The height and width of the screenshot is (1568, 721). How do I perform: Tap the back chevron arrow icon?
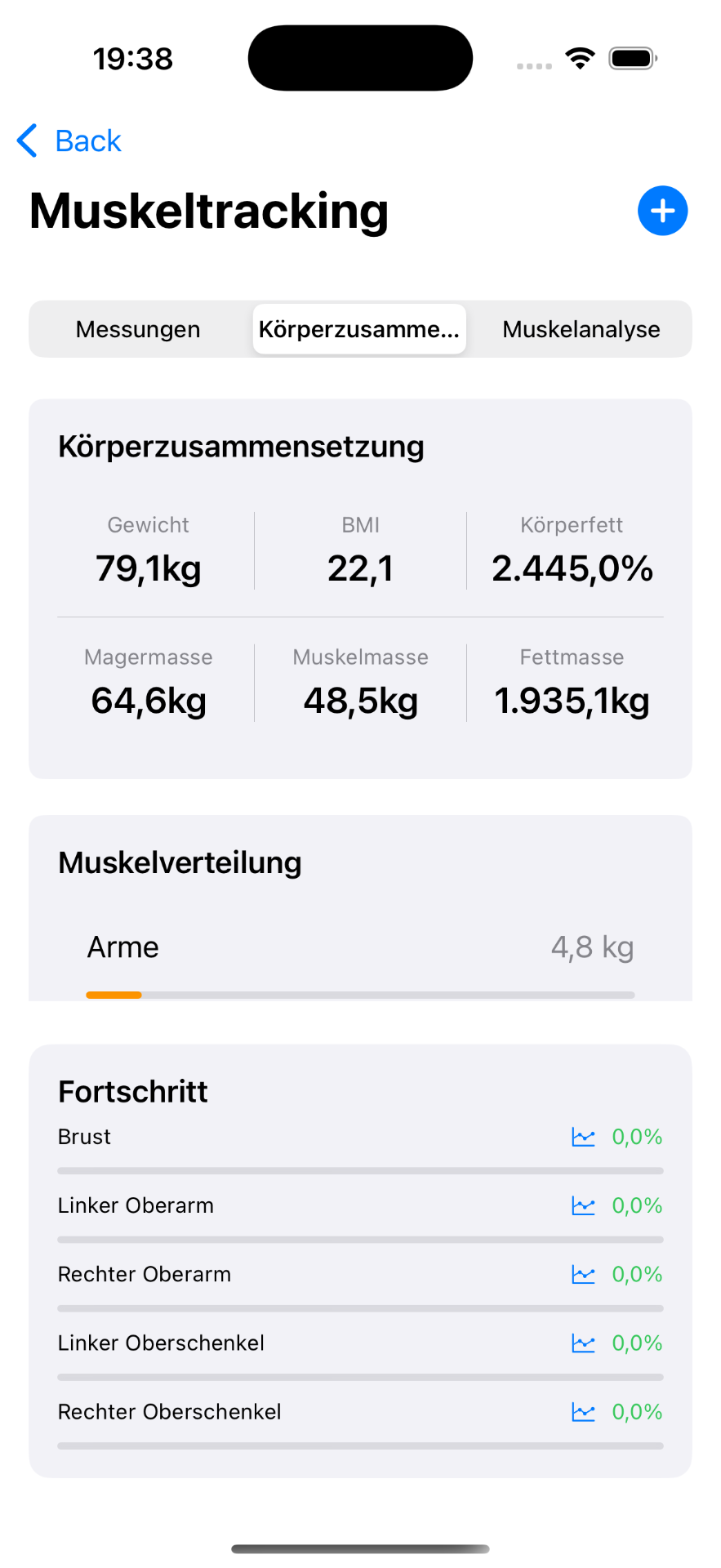[26, 140]
